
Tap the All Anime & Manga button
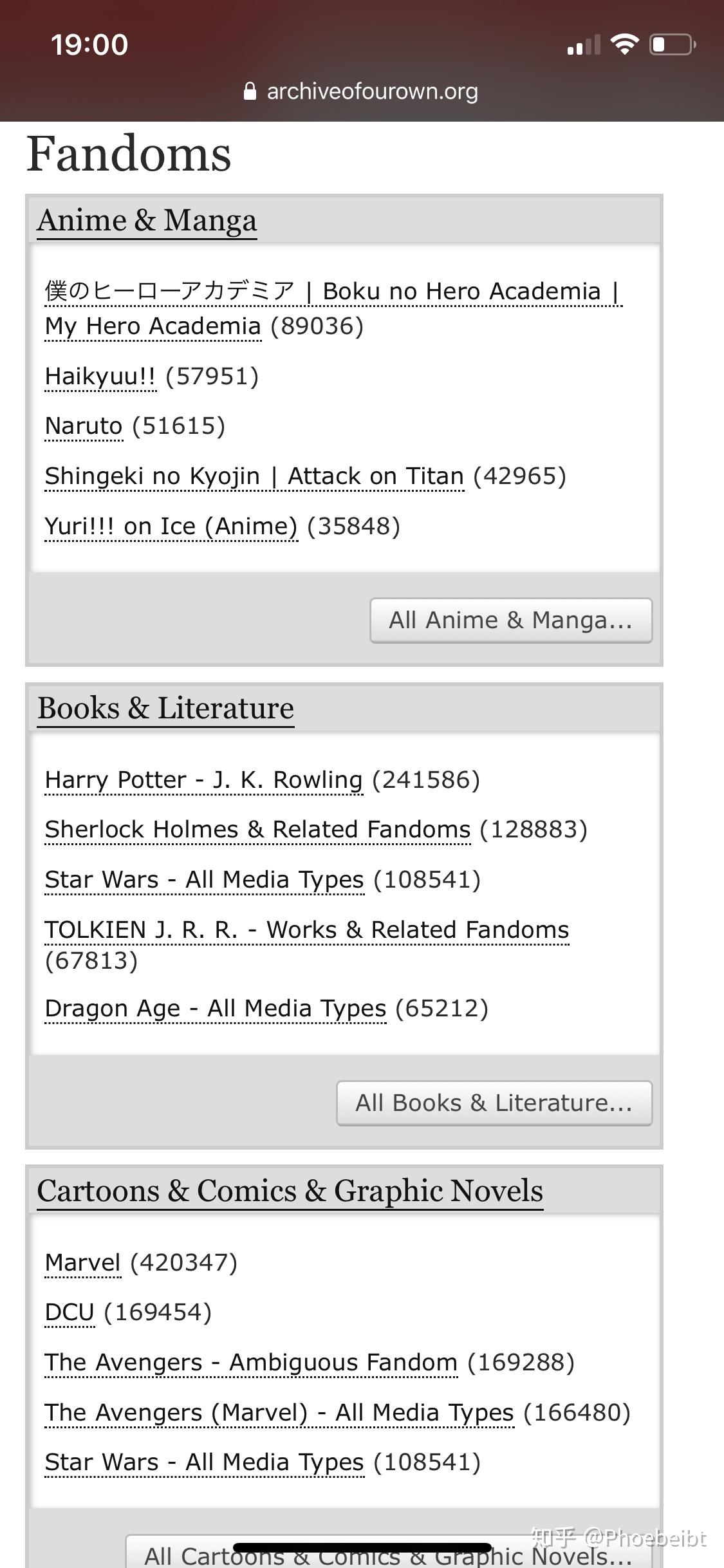[x=511, y=621]
